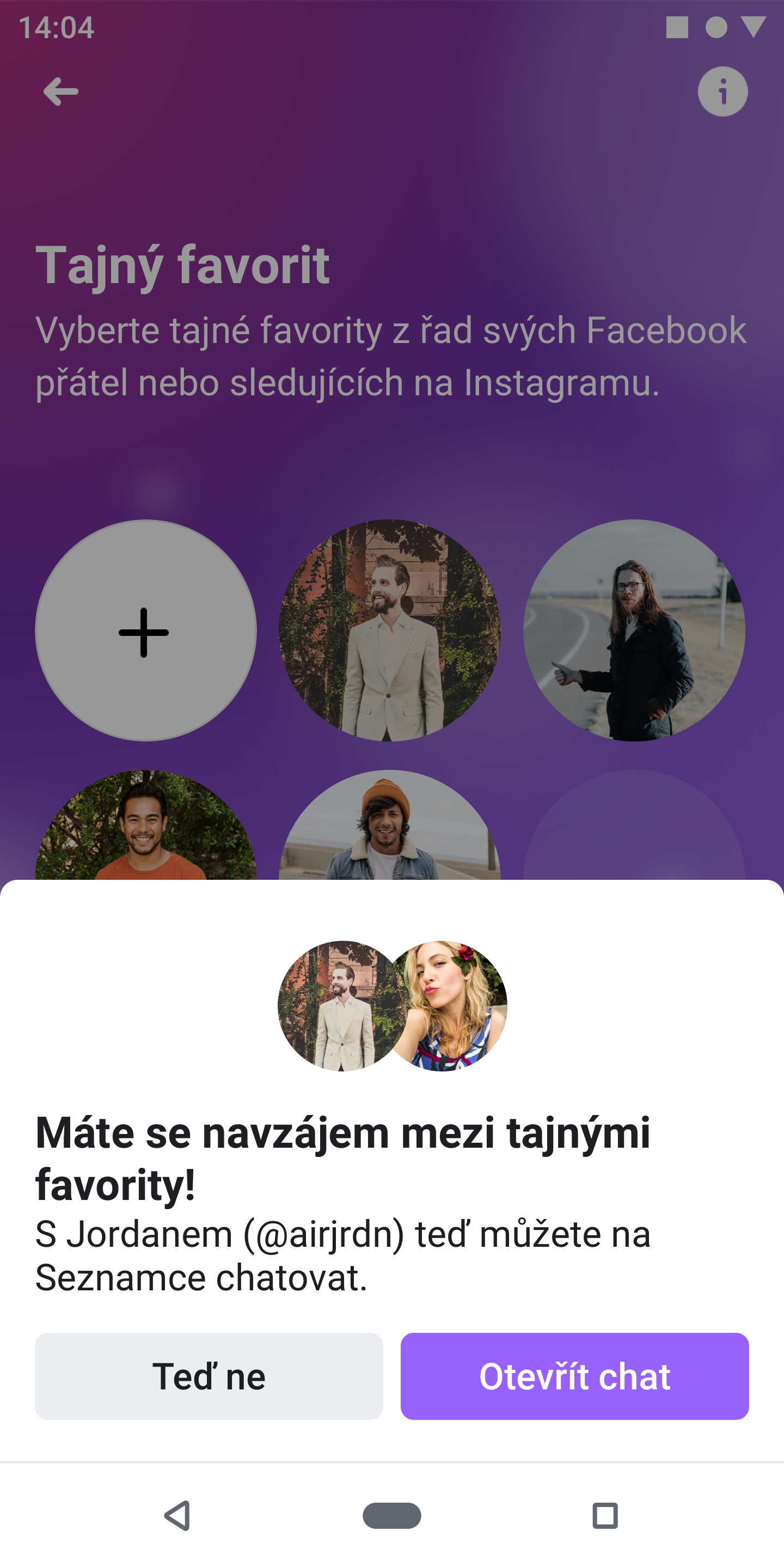Open the info icon for Tajný favorit
Image resolution: width=784 pixels, height=1568 pixels.
[722, 92]
